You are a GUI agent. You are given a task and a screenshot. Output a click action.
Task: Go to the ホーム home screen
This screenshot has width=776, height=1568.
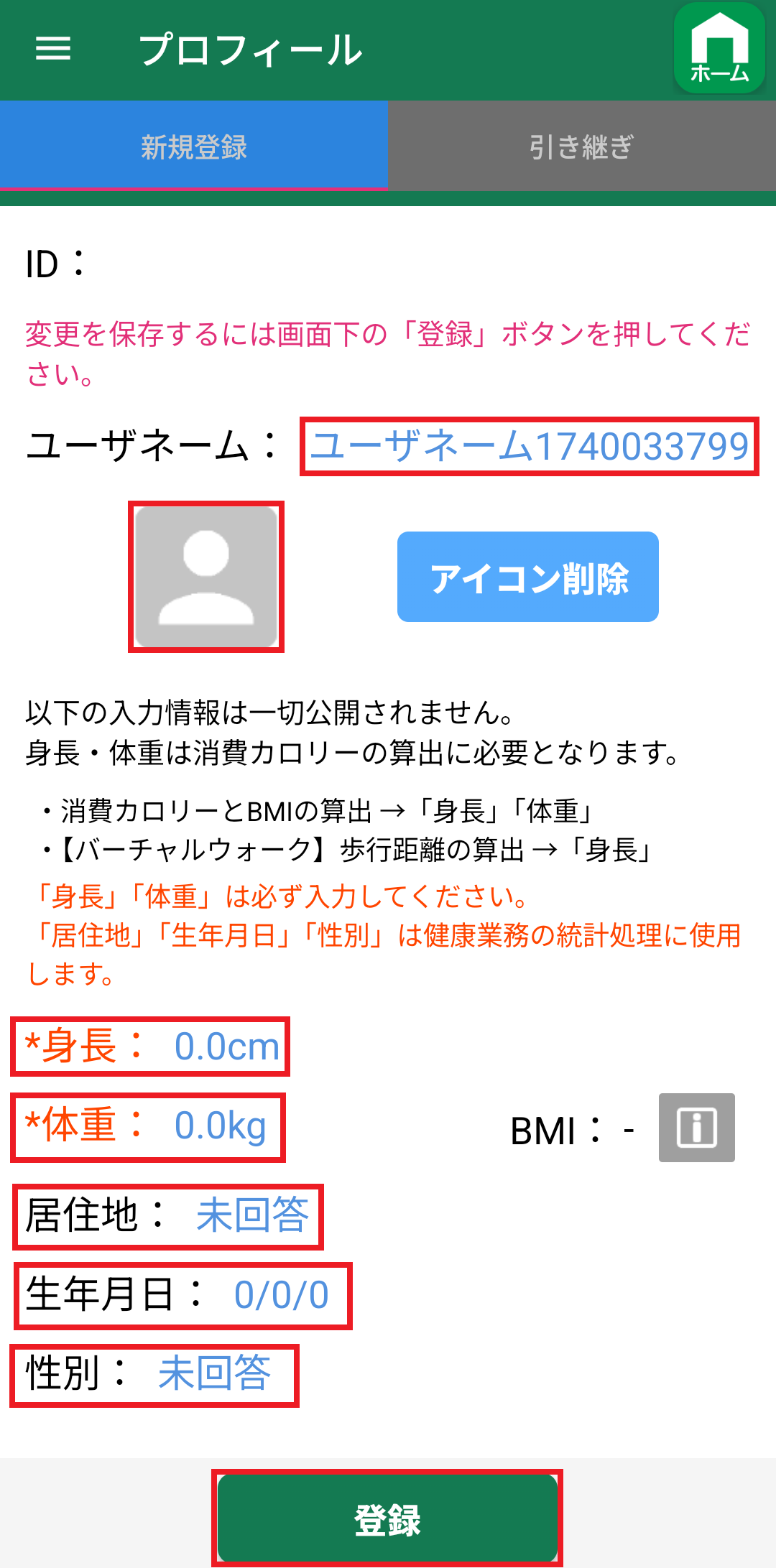[719, 49]
